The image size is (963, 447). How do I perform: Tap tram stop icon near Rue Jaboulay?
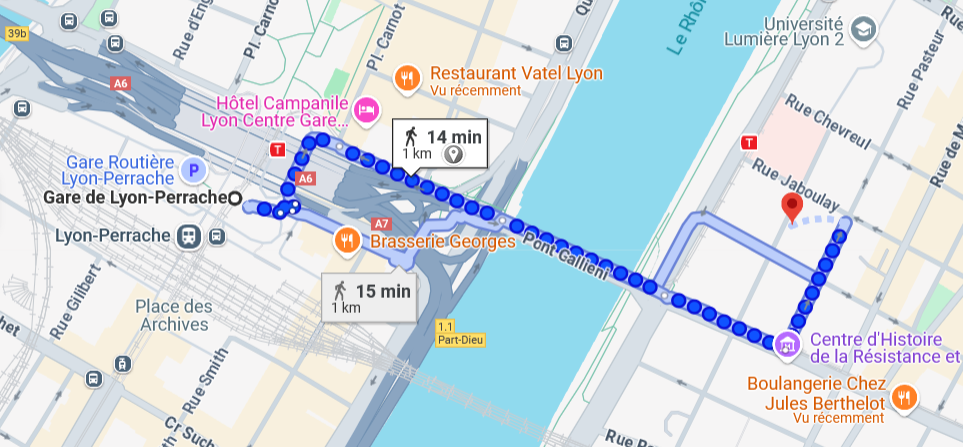pos(748,143)
